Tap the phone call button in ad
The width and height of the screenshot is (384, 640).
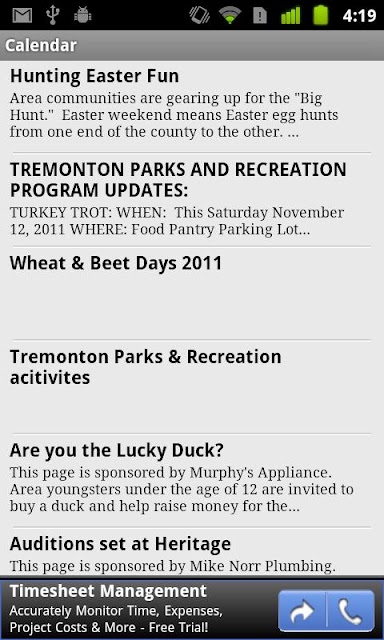(351, 611)
